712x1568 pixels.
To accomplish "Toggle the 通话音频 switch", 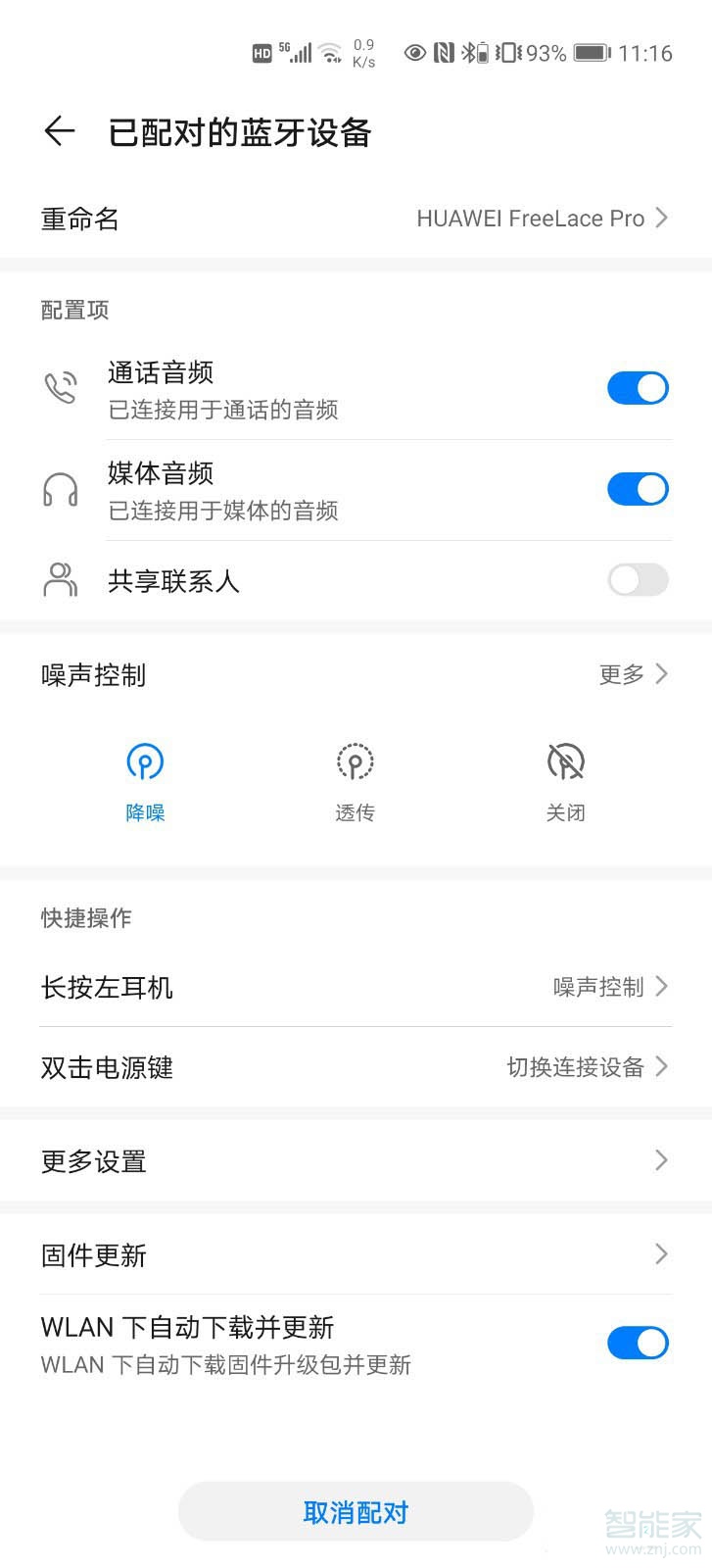I will [638, 388].
